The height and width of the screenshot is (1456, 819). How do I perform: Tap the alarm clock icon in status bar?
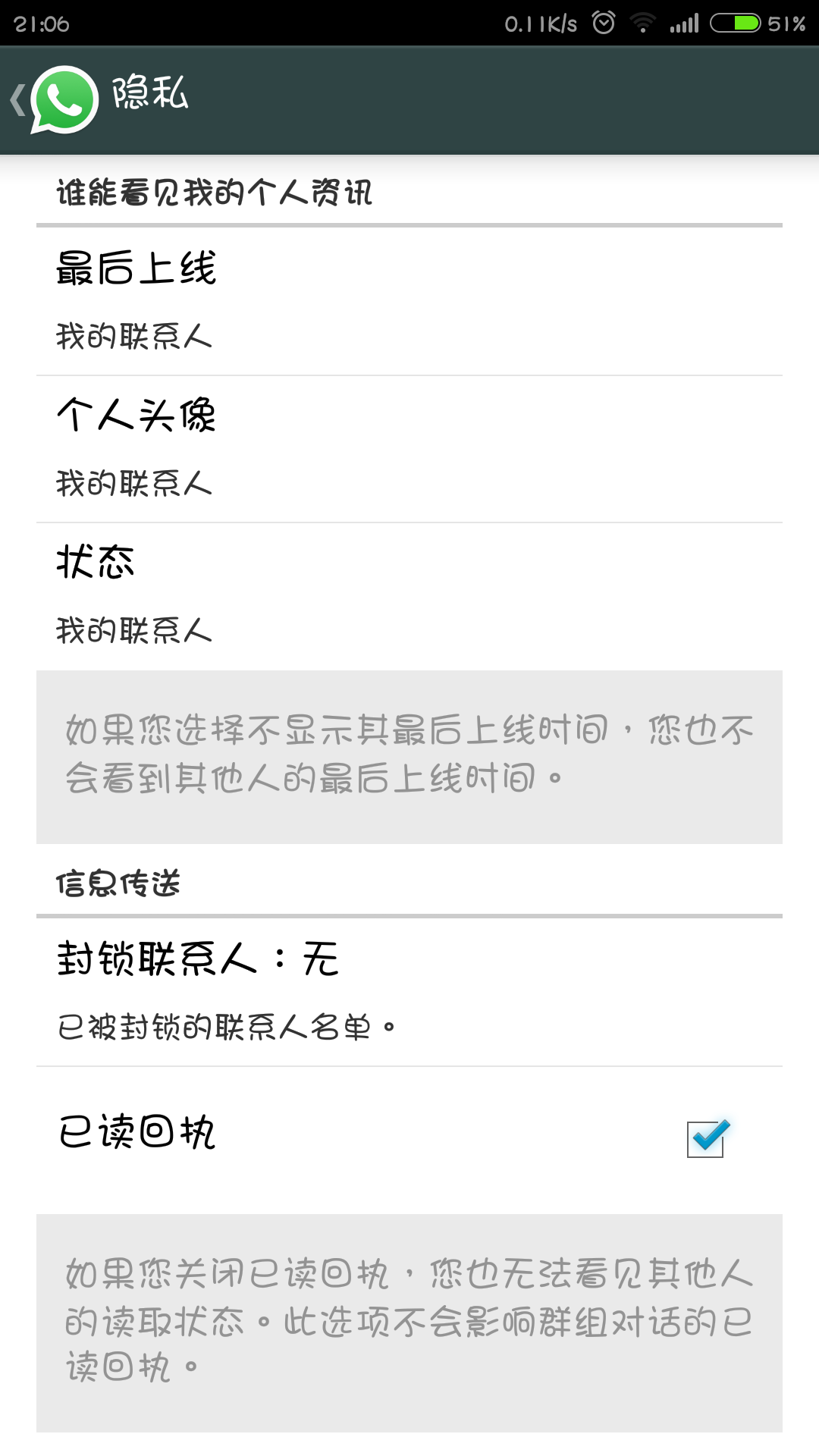603,23
